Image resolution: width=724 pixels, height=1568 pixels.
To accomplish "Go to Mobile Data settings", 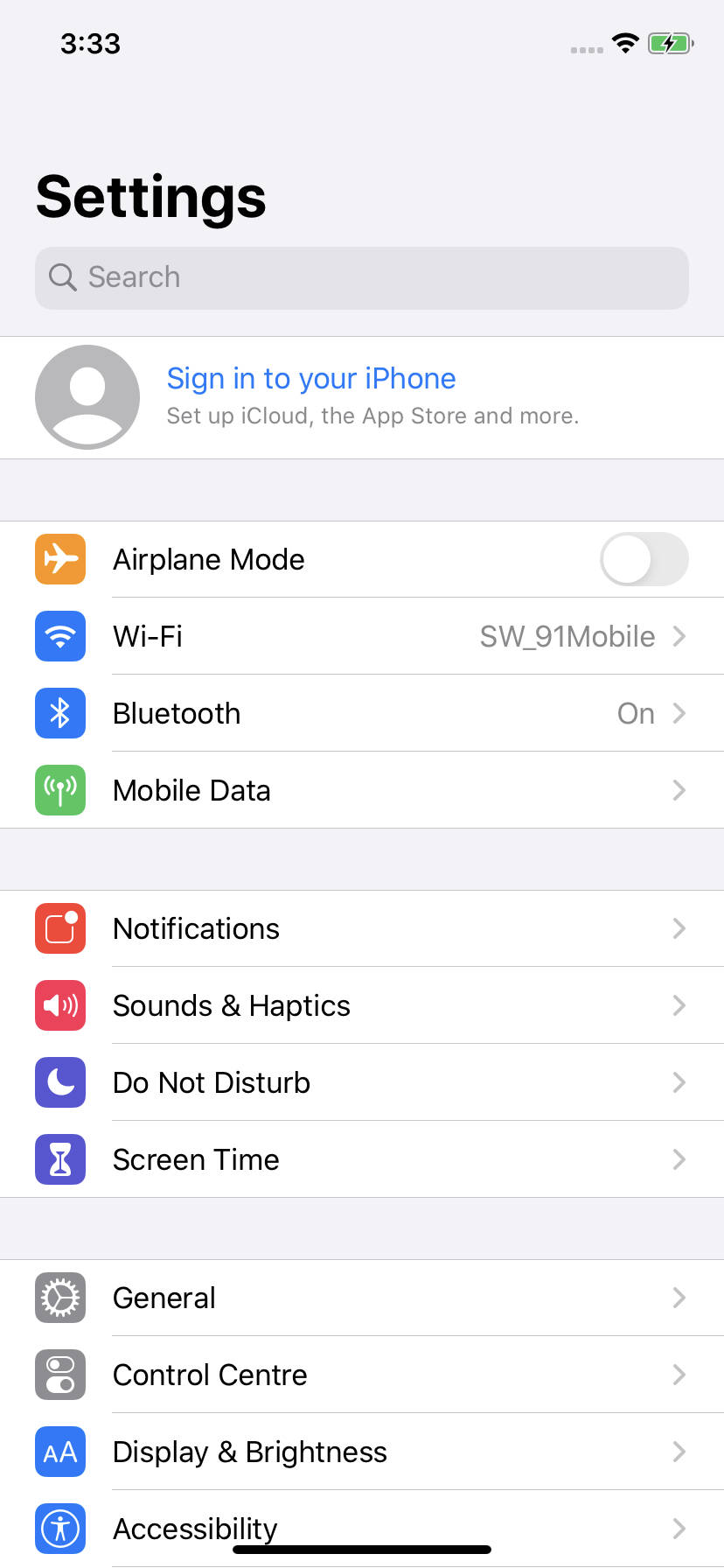I will pyautogui.click(x=362, y=790).
